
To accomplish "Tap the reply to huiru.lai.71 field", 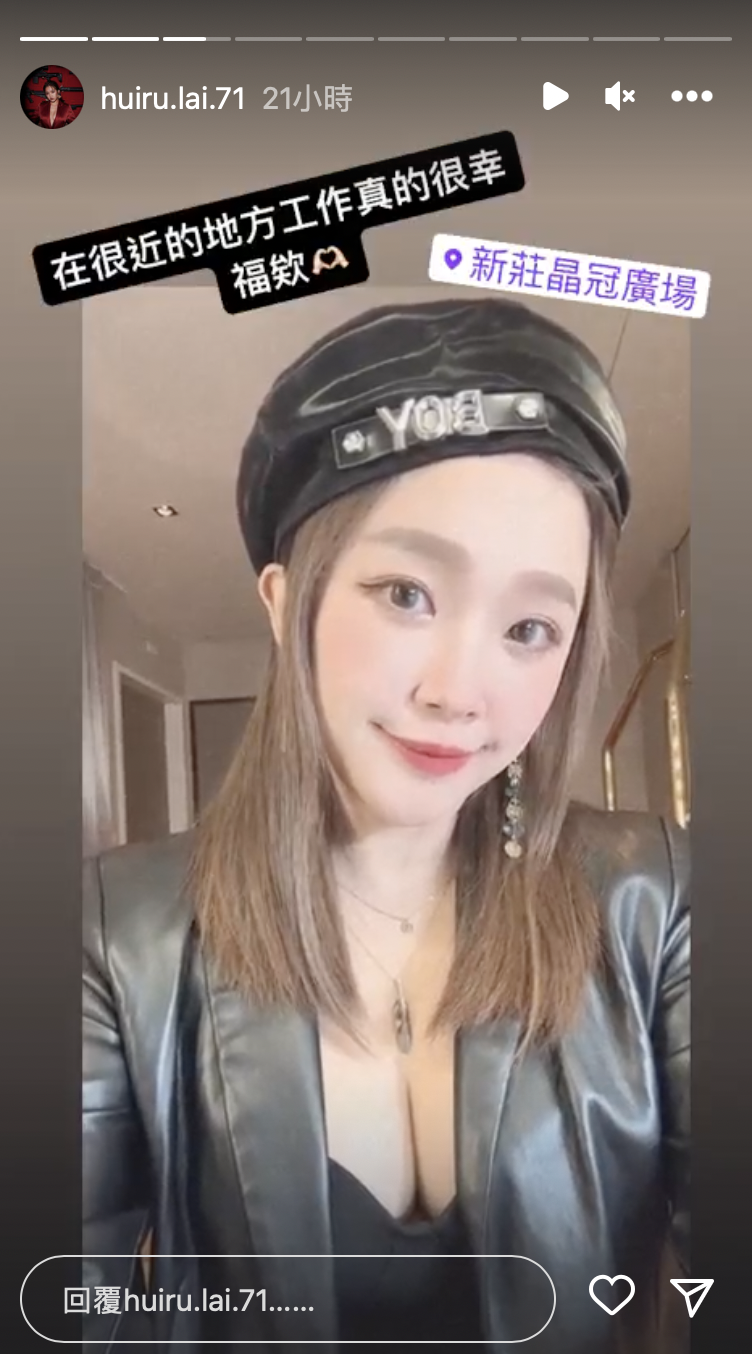I will 287,1299.
